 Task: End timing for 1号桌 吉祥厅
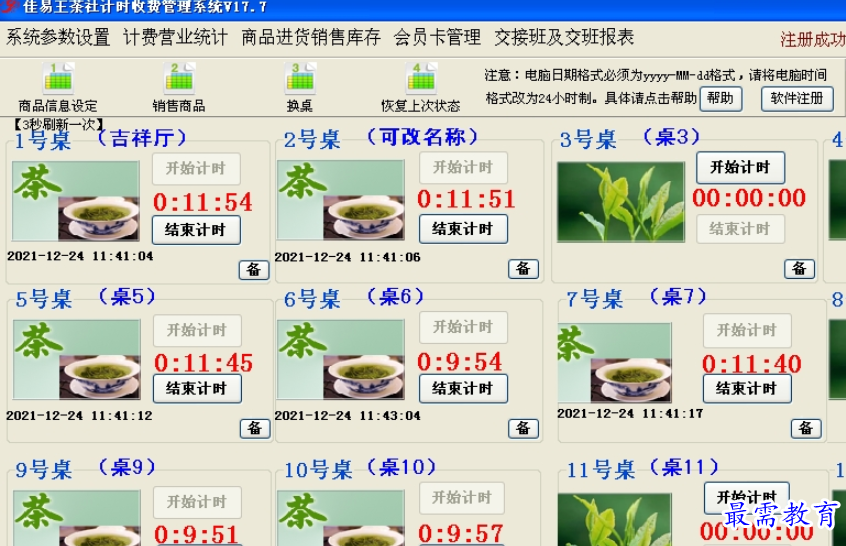click(196, 229)
